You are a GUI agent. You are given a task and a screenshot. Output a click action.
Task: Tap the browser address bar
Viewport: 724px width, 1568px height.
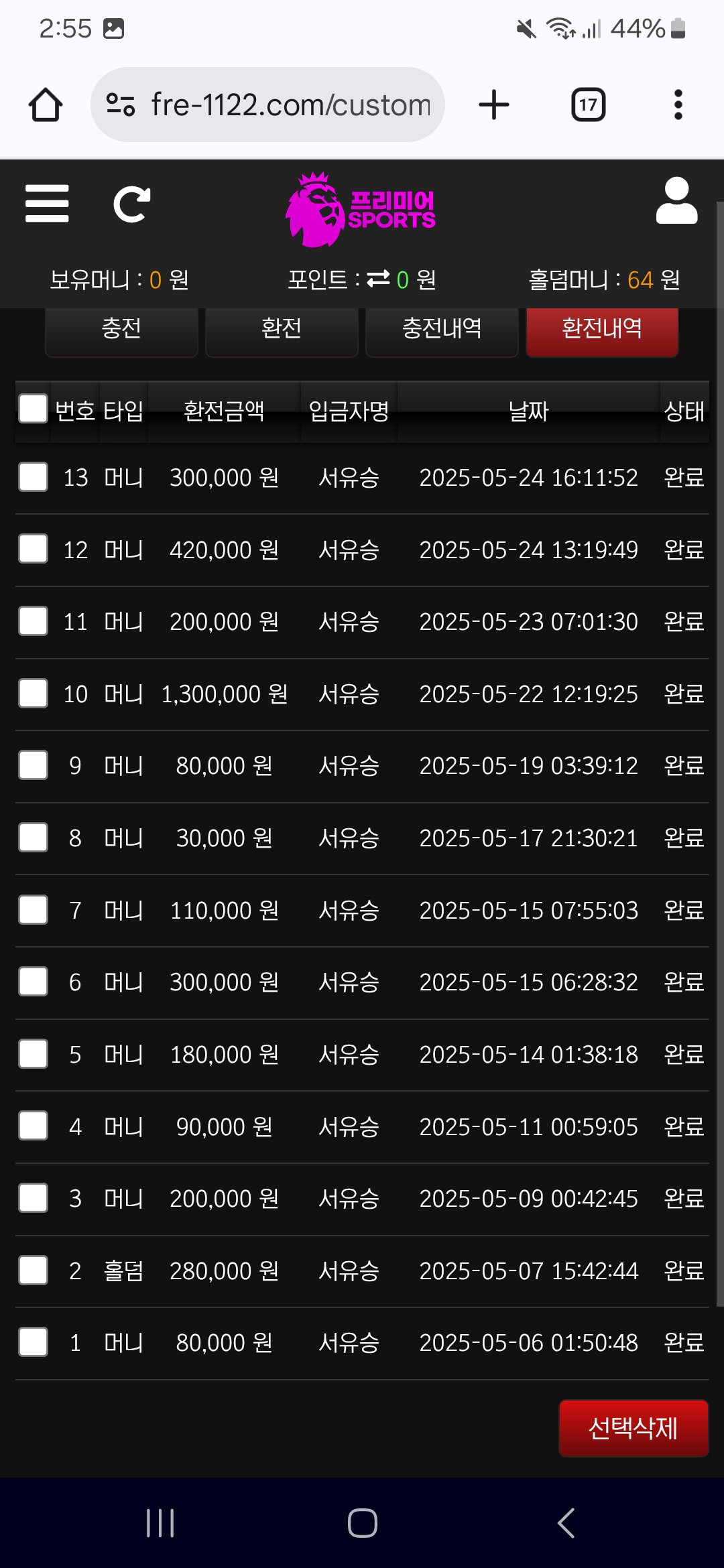(x=267, y=105)
